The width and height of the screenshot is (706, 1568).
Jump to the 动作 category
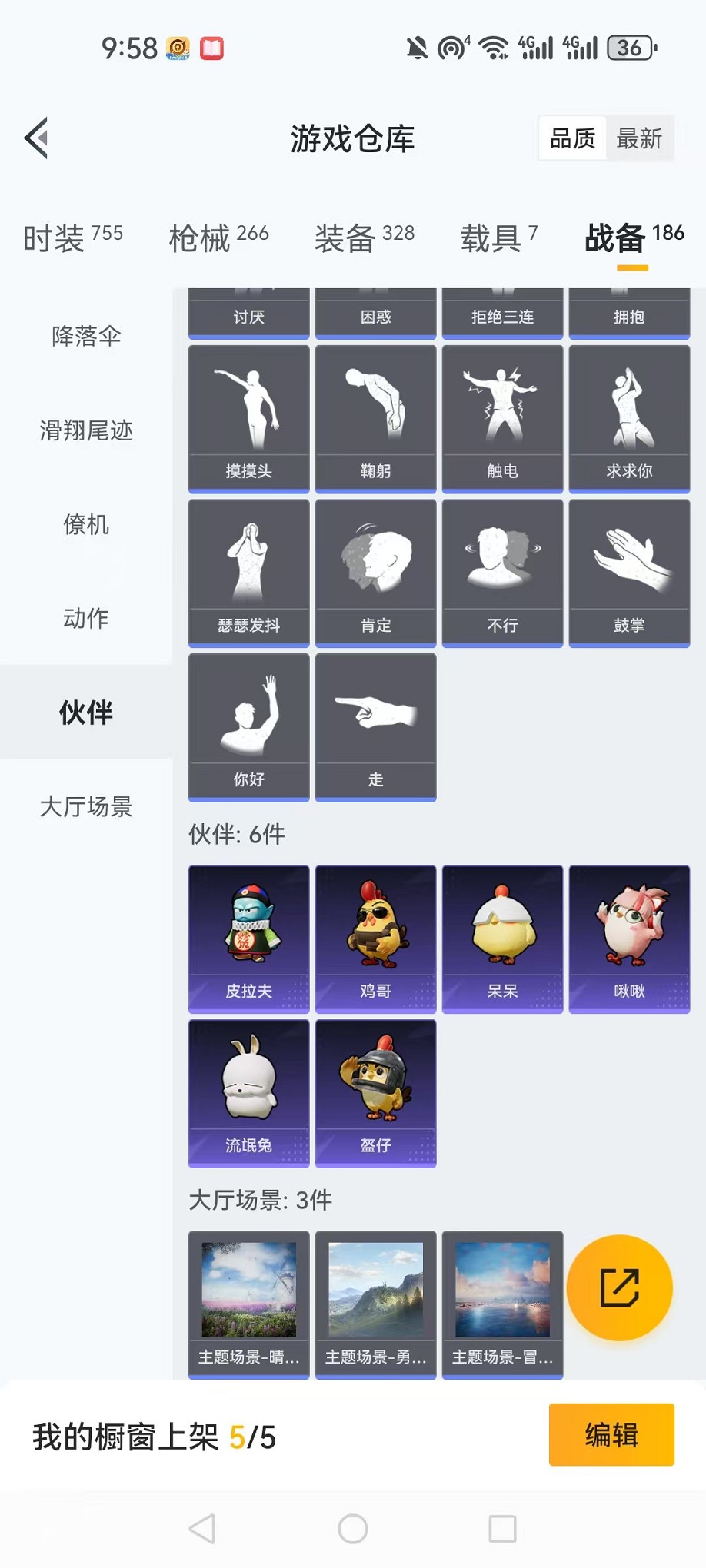pos(86,618)
